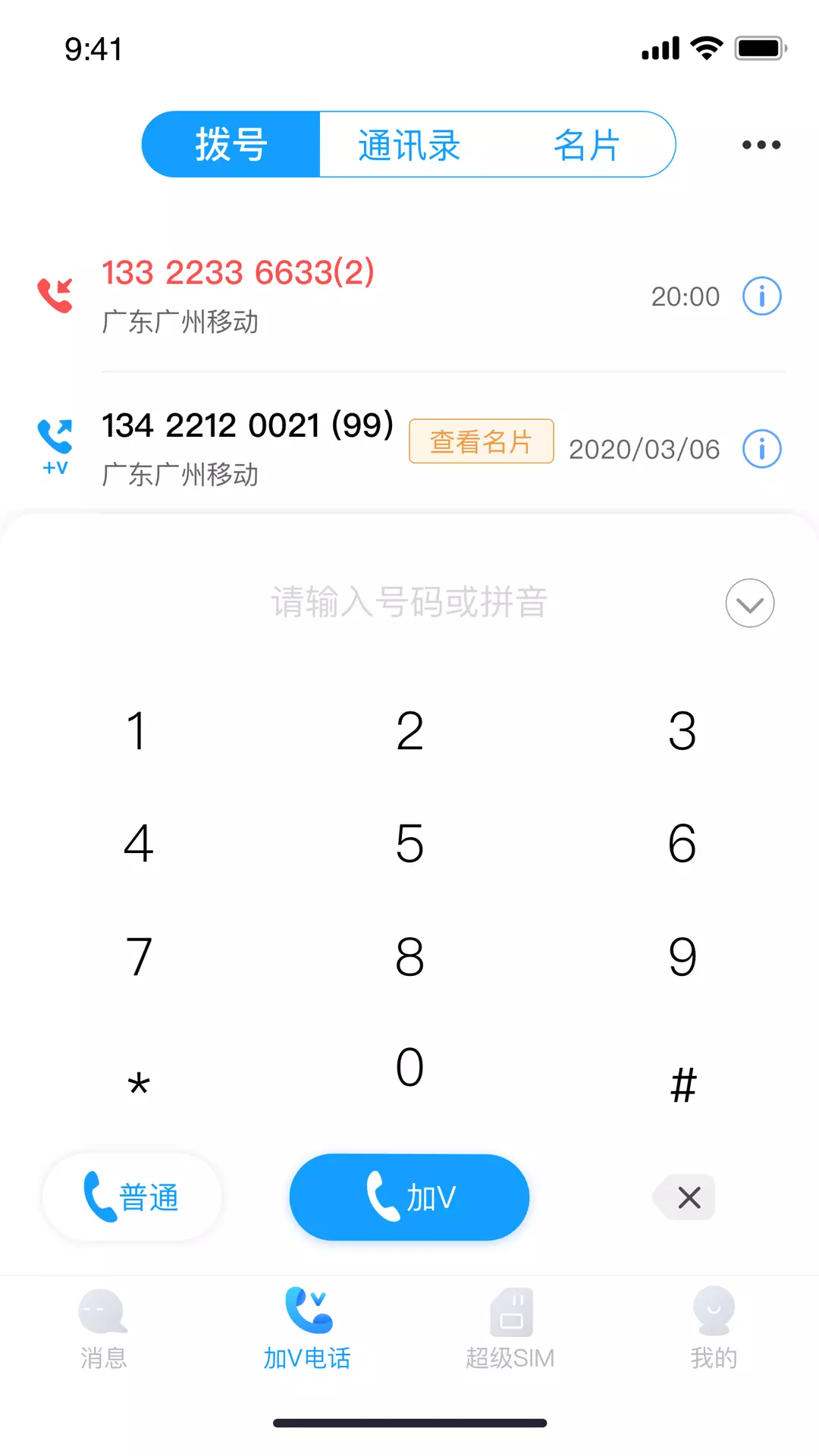
Task: Select the 拨号 tab
Action: pos(231,145)
